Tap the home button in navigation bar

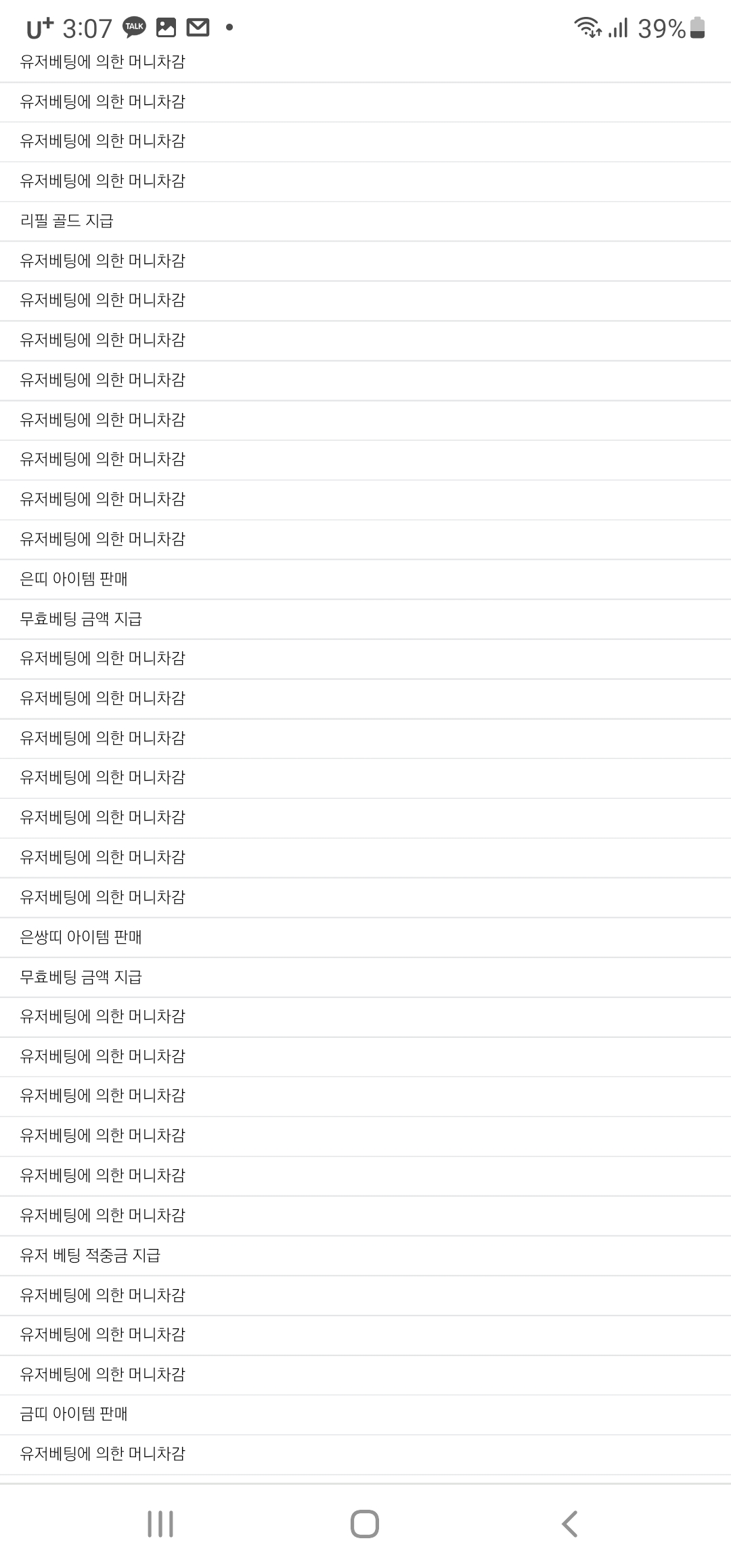(x=365, y=1524)
